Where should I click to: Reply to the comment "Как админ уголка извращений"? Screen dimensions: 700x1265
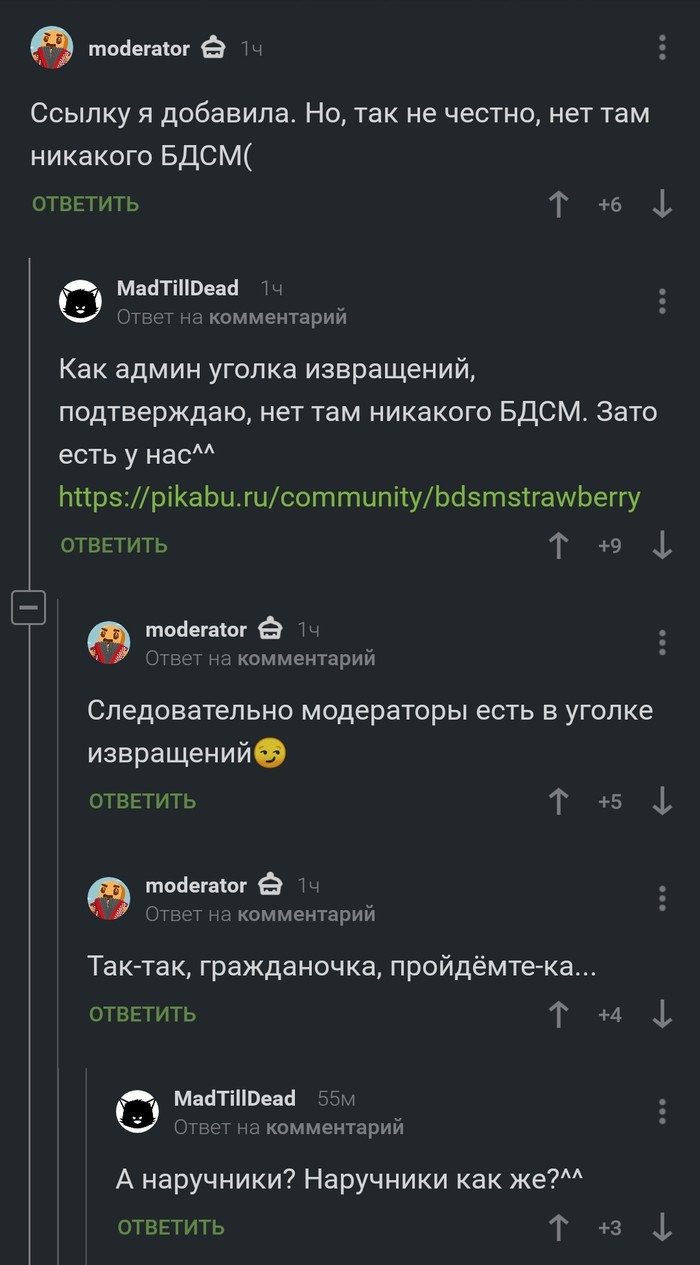point(114,545)
